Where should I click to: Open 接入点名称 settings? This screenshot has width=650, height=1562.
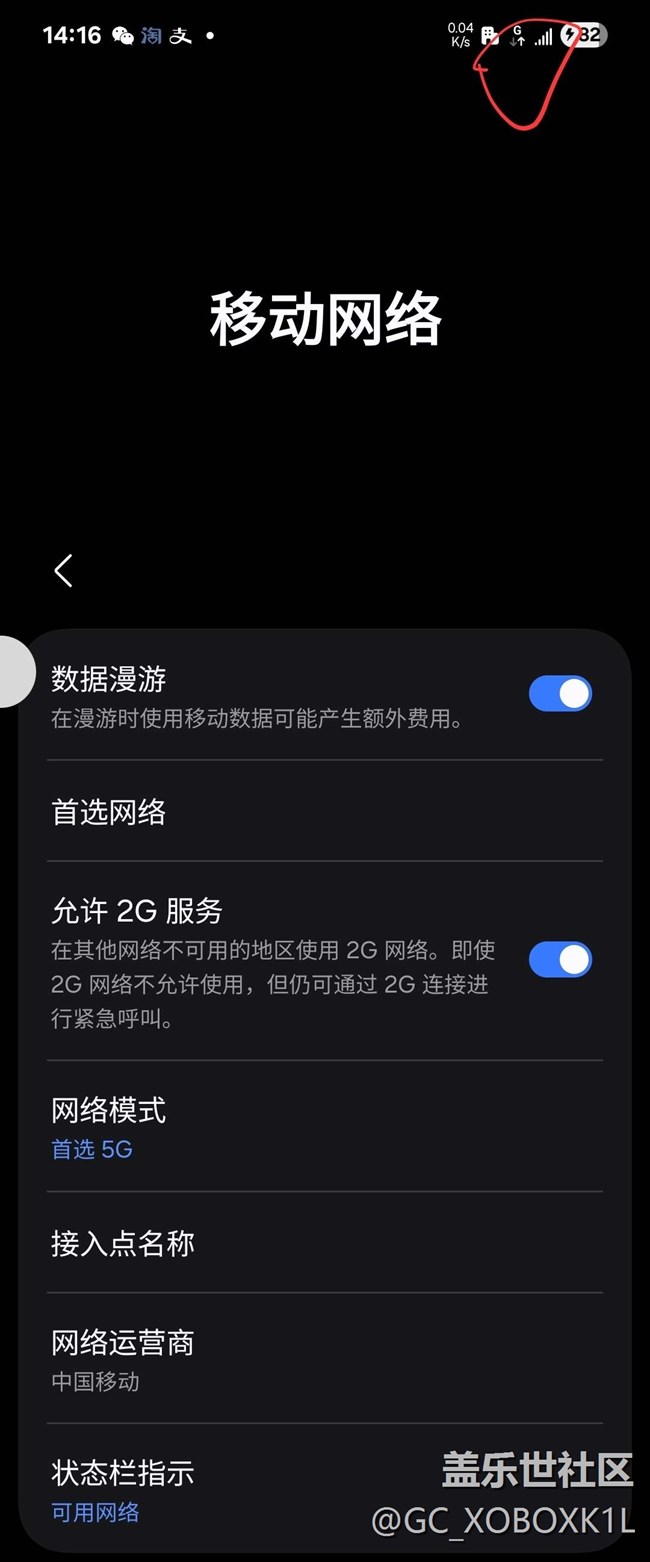tap(325, 1243)
